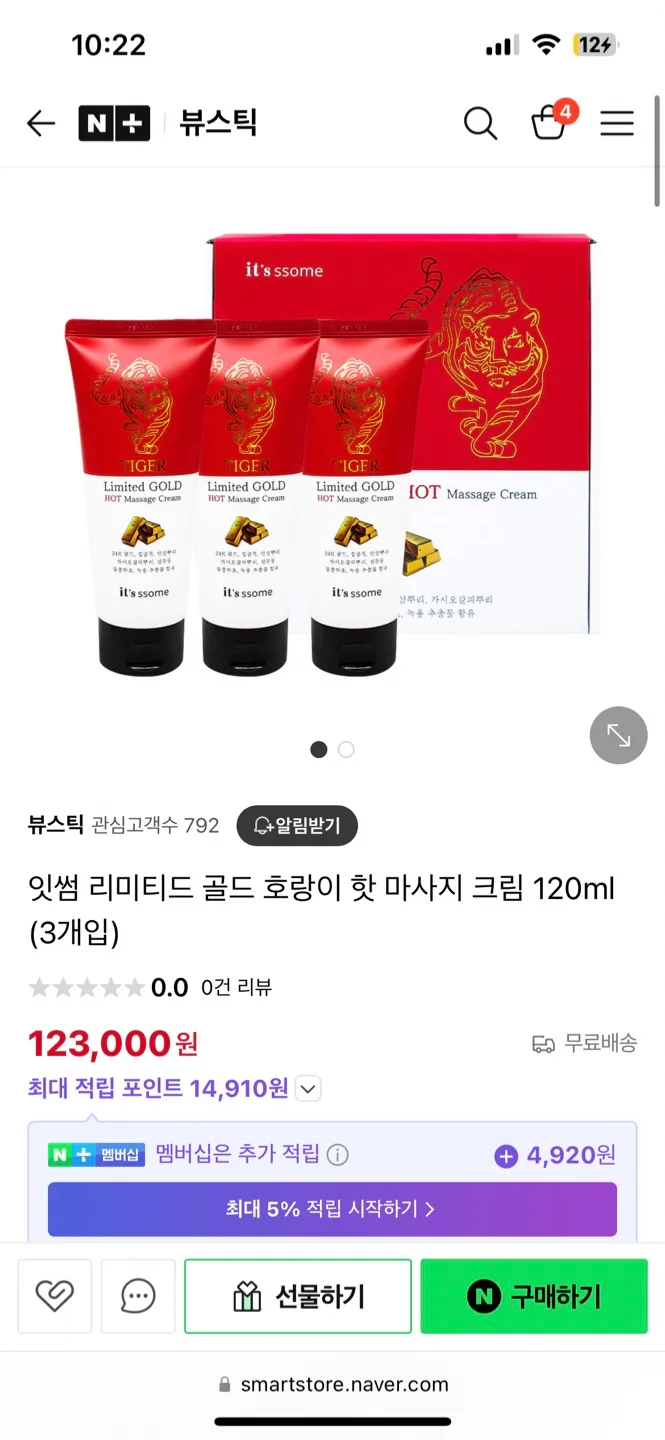Open the N+ store home logo

point(114,123)
